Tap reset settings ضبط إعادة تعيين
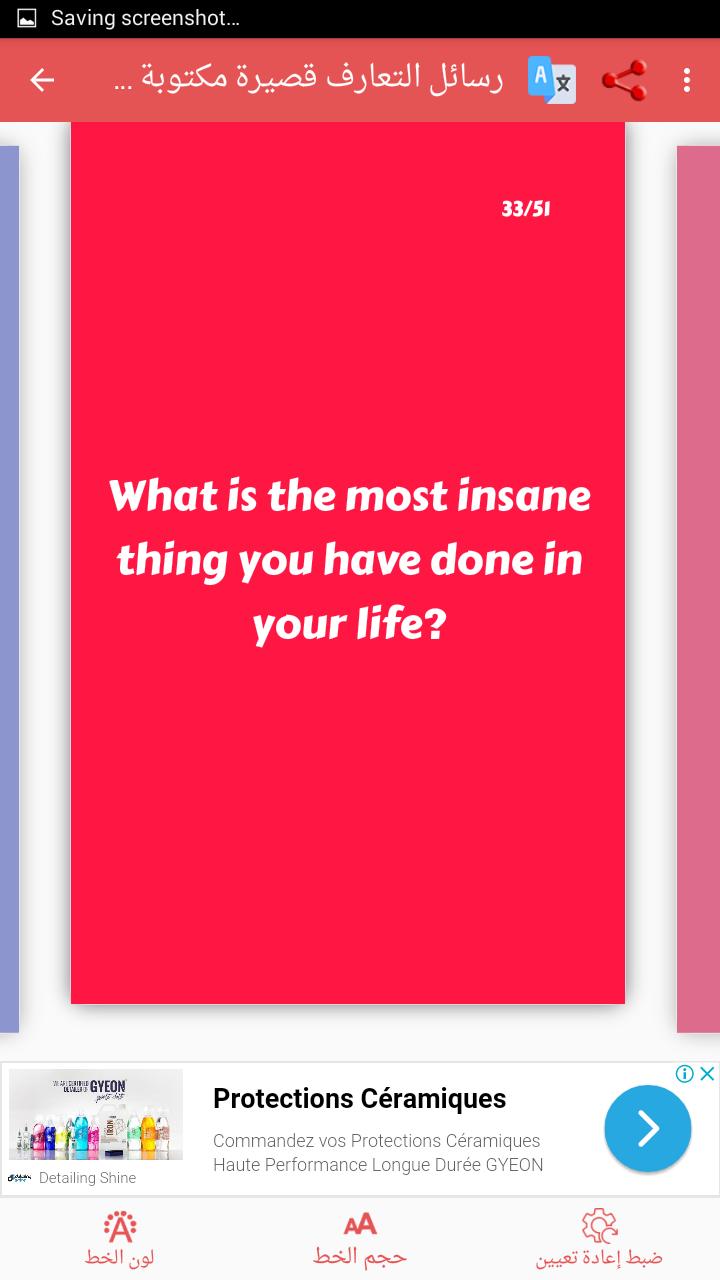Screen dimensions: 720x1280 599,1238
